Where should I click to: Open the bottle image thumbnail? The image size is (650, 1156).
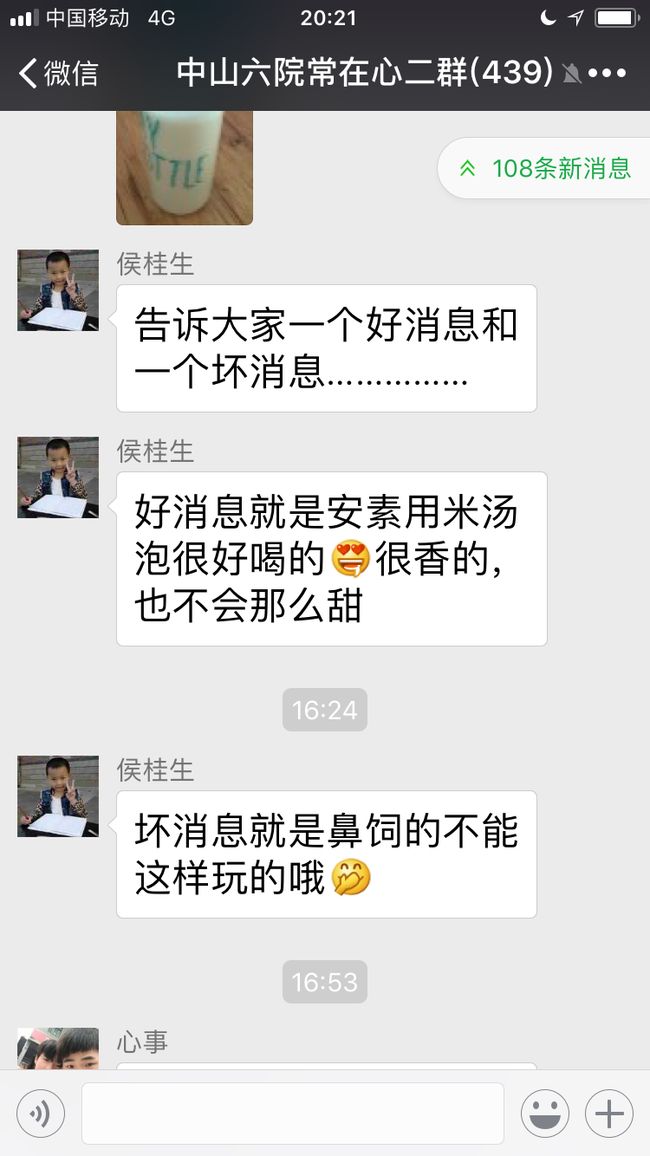point(184,168)
